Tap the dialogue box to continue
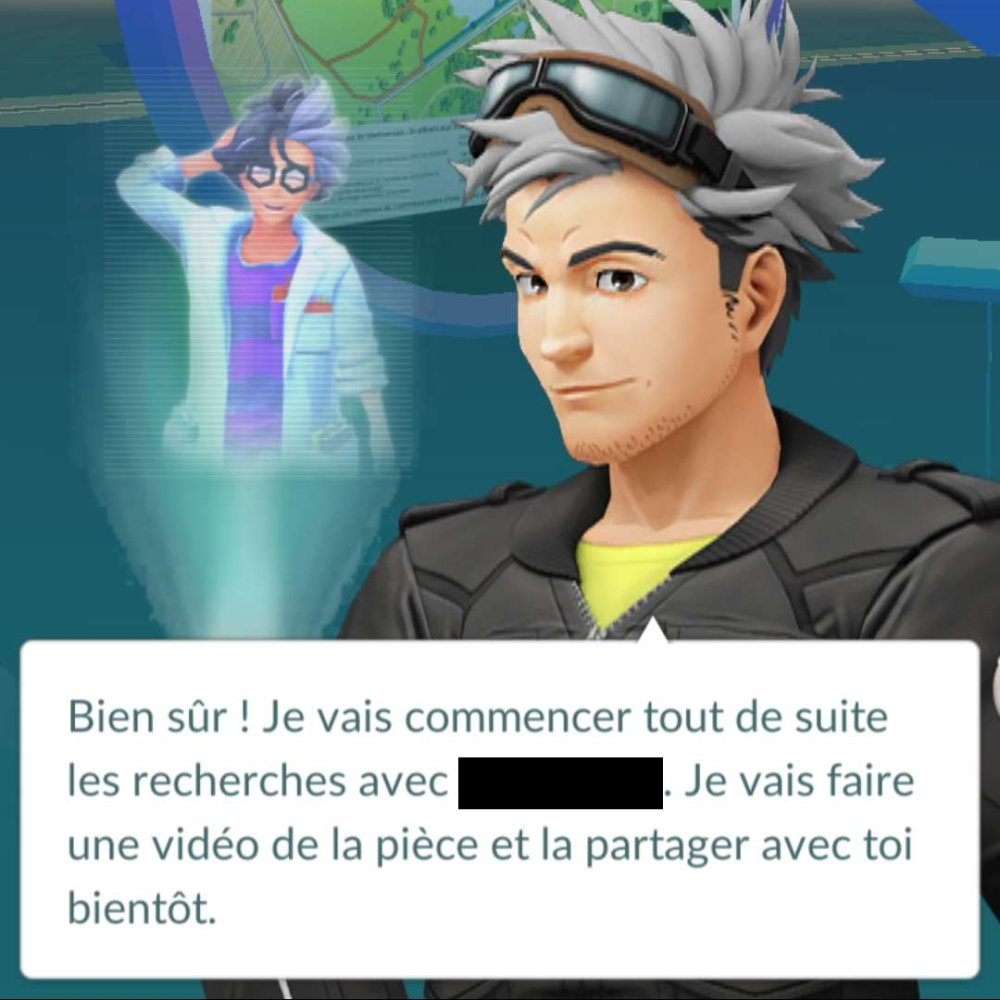This screenshot has height=1000, width=1000. tap(500, 810)
